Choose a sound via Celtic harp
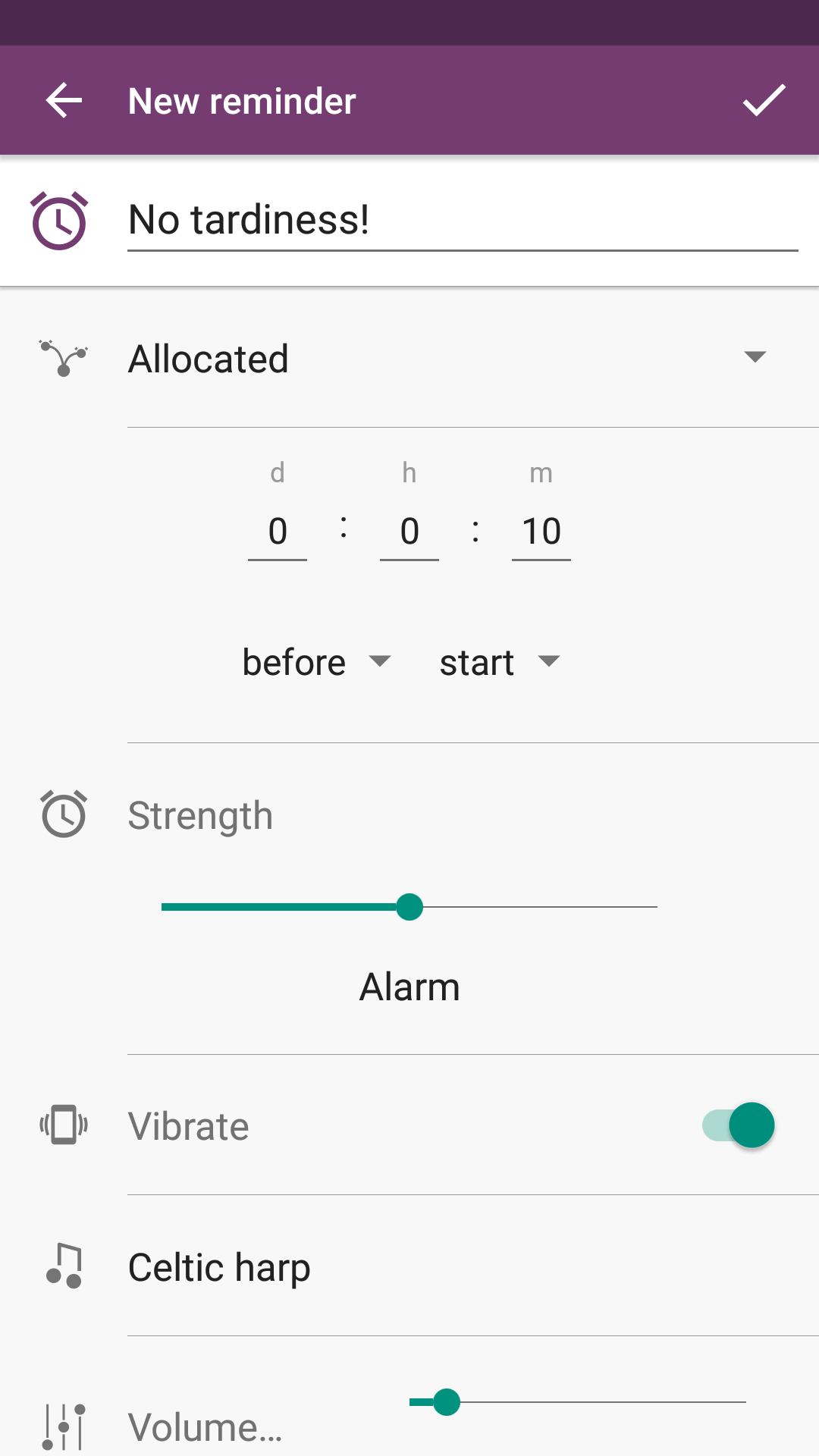 [220, 1267]
